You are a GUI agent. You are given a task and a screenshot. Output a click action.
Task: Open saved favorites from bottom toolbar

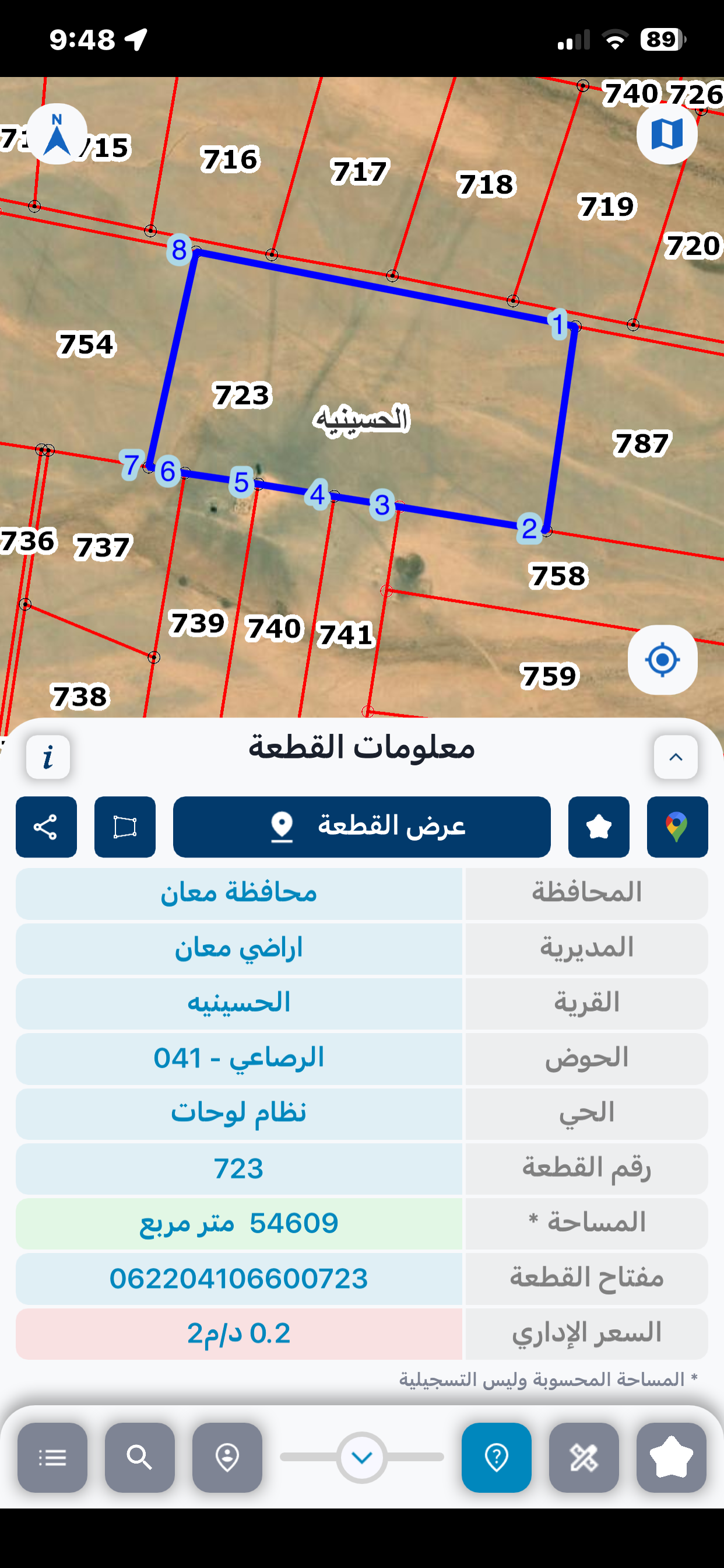pyautogui.click(x=671, y=1457)
